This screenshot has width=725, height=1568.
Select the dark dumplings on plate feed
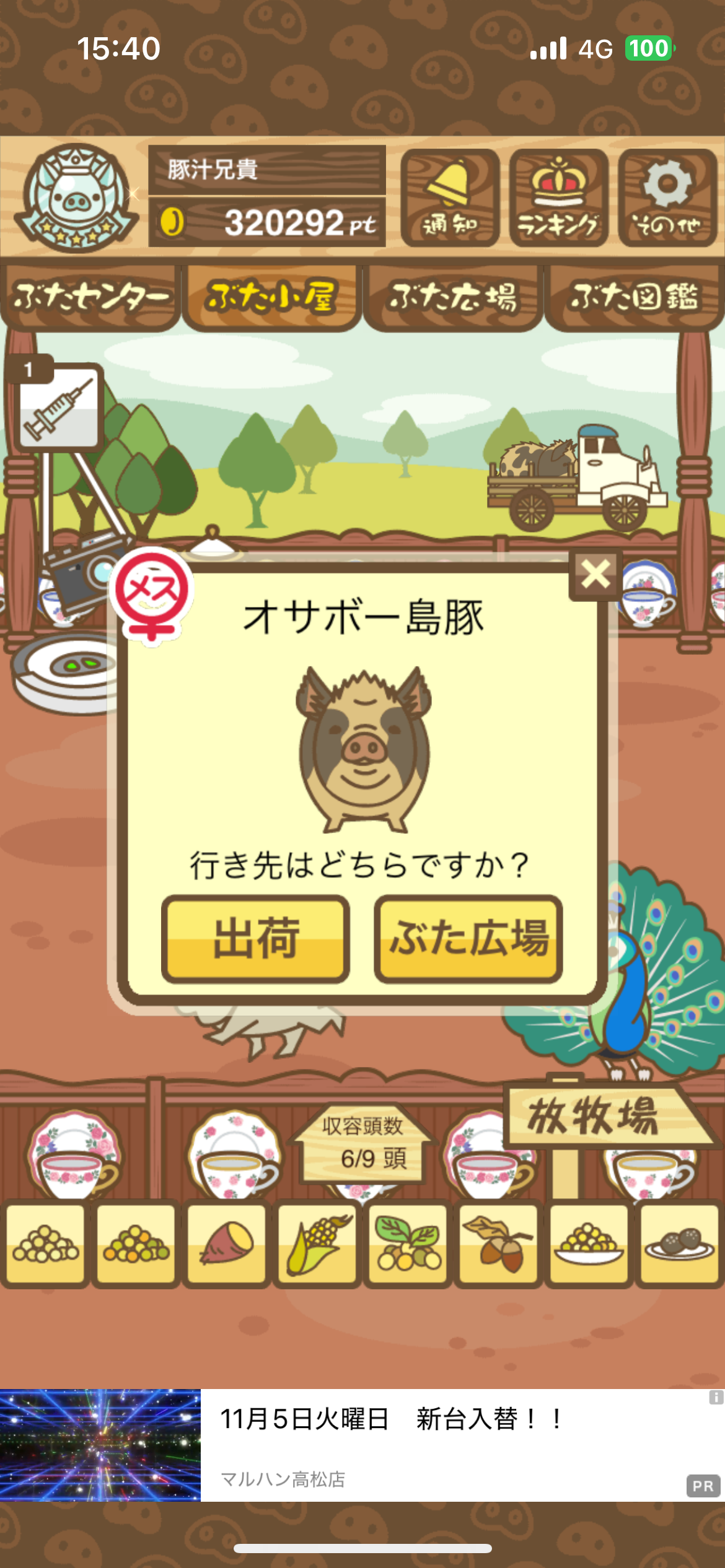click(x=679, y=1243)
